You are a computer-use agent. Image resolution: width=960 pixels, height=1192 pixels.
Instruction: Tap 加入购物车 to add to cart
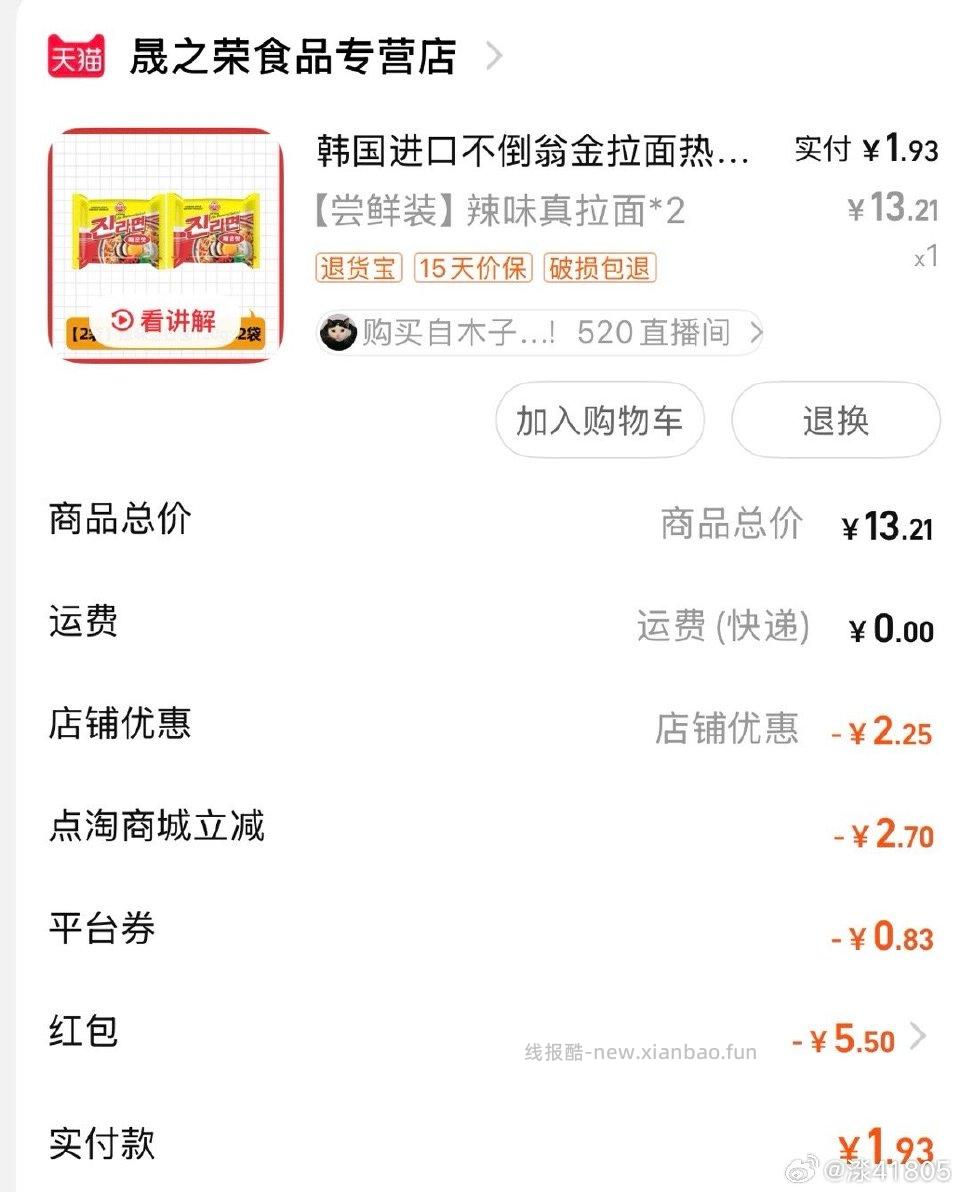(598, 420)
